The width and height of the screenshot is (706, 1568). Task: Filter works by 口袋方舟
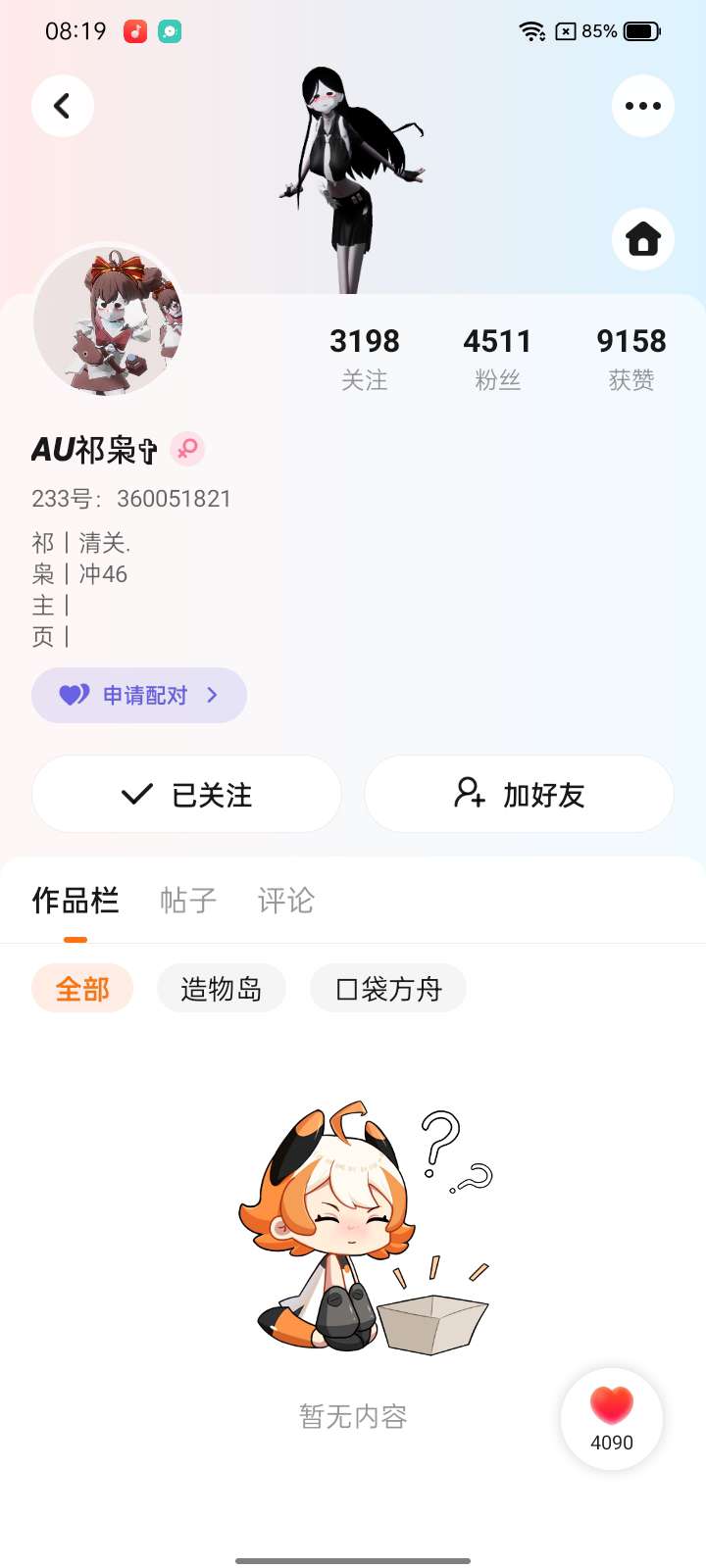[x=388, y=989]
